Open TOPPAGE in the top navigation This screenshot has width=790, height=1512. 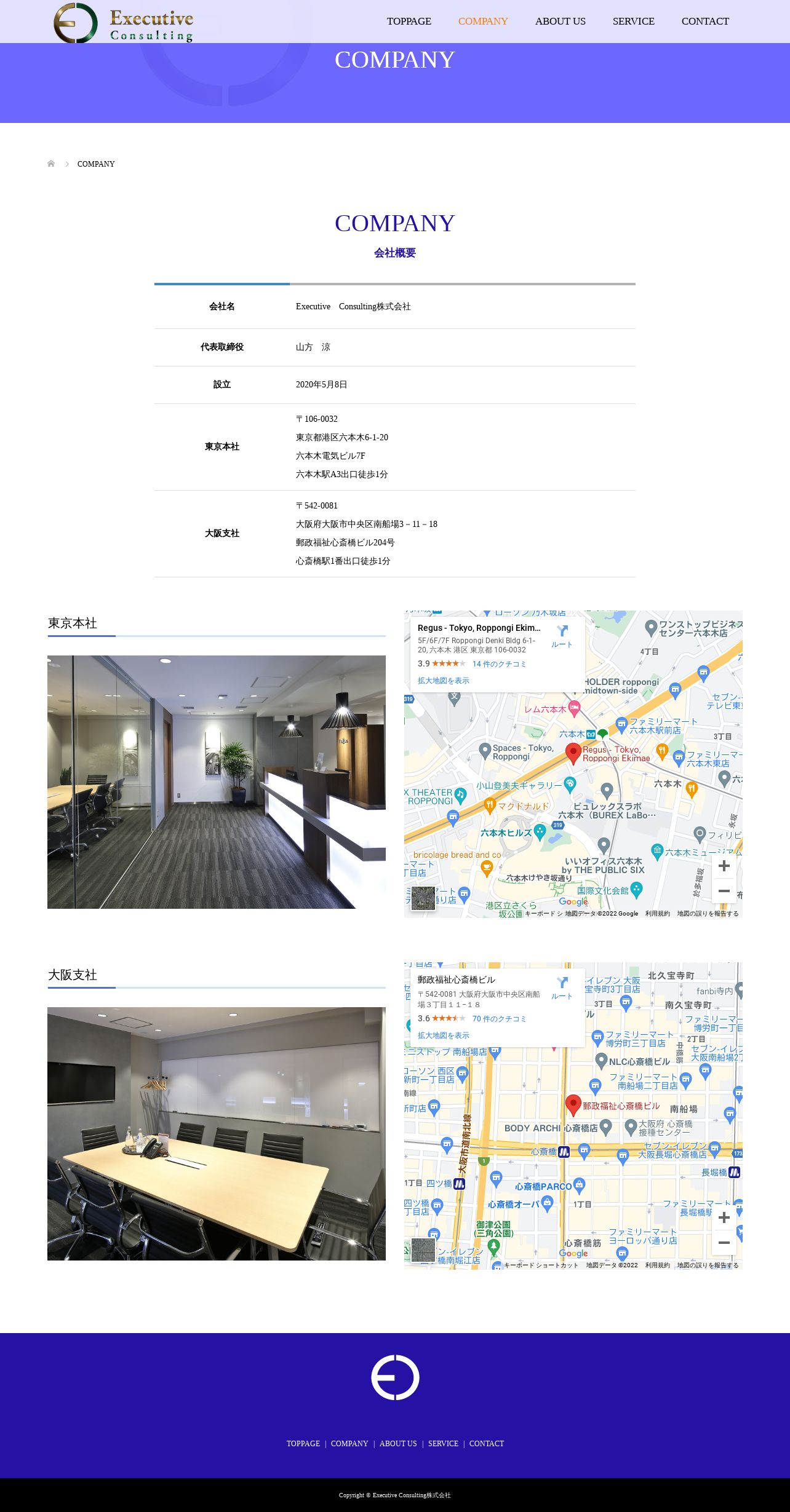tap(409, 21)
